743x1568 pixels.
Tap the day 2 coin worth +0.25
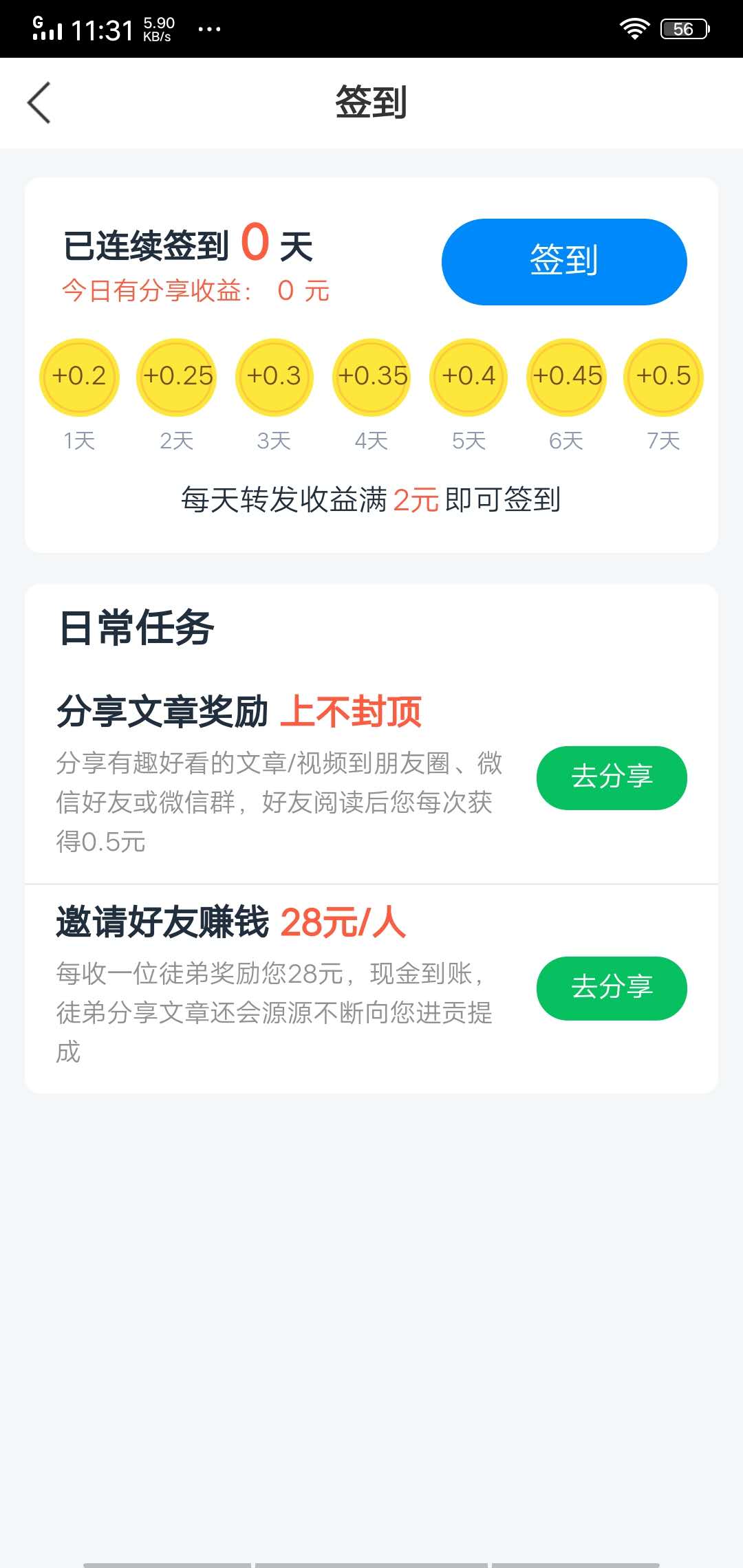tap(176, 377)
